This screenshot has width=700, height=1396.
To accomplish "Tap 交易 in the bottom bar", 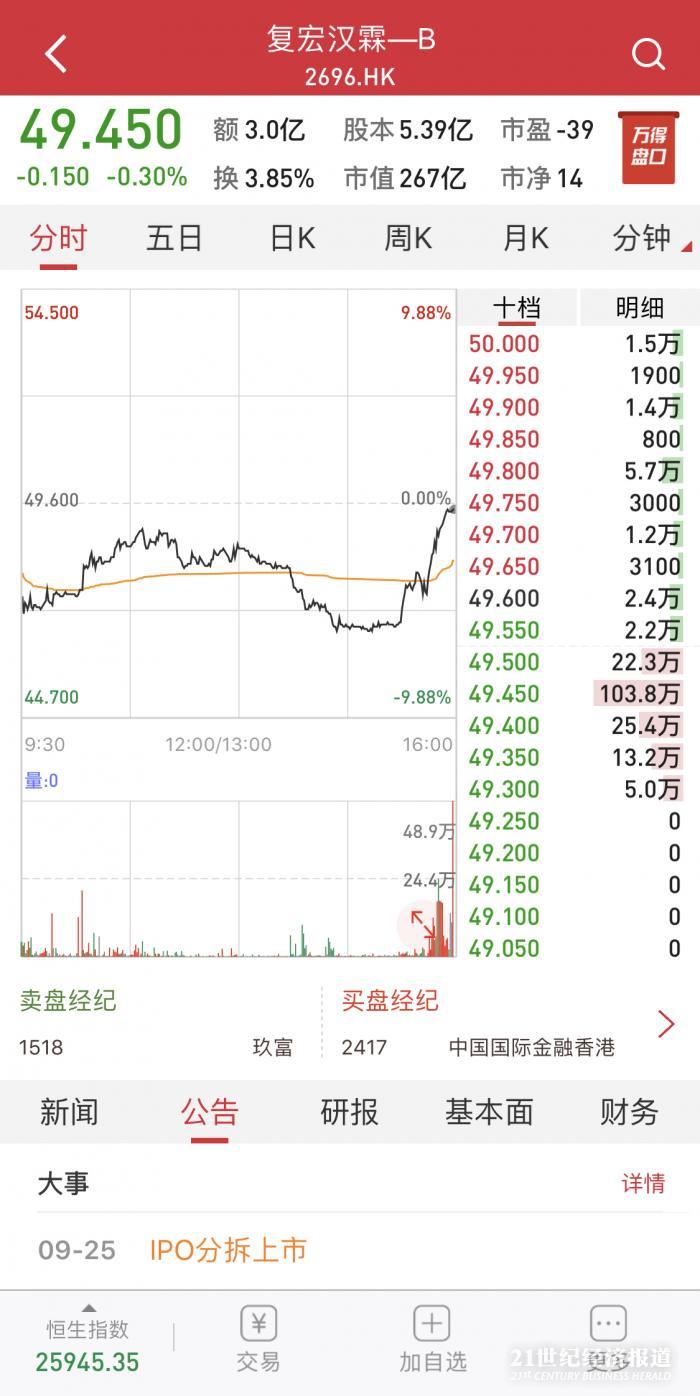I will (x=258, y=1340).
